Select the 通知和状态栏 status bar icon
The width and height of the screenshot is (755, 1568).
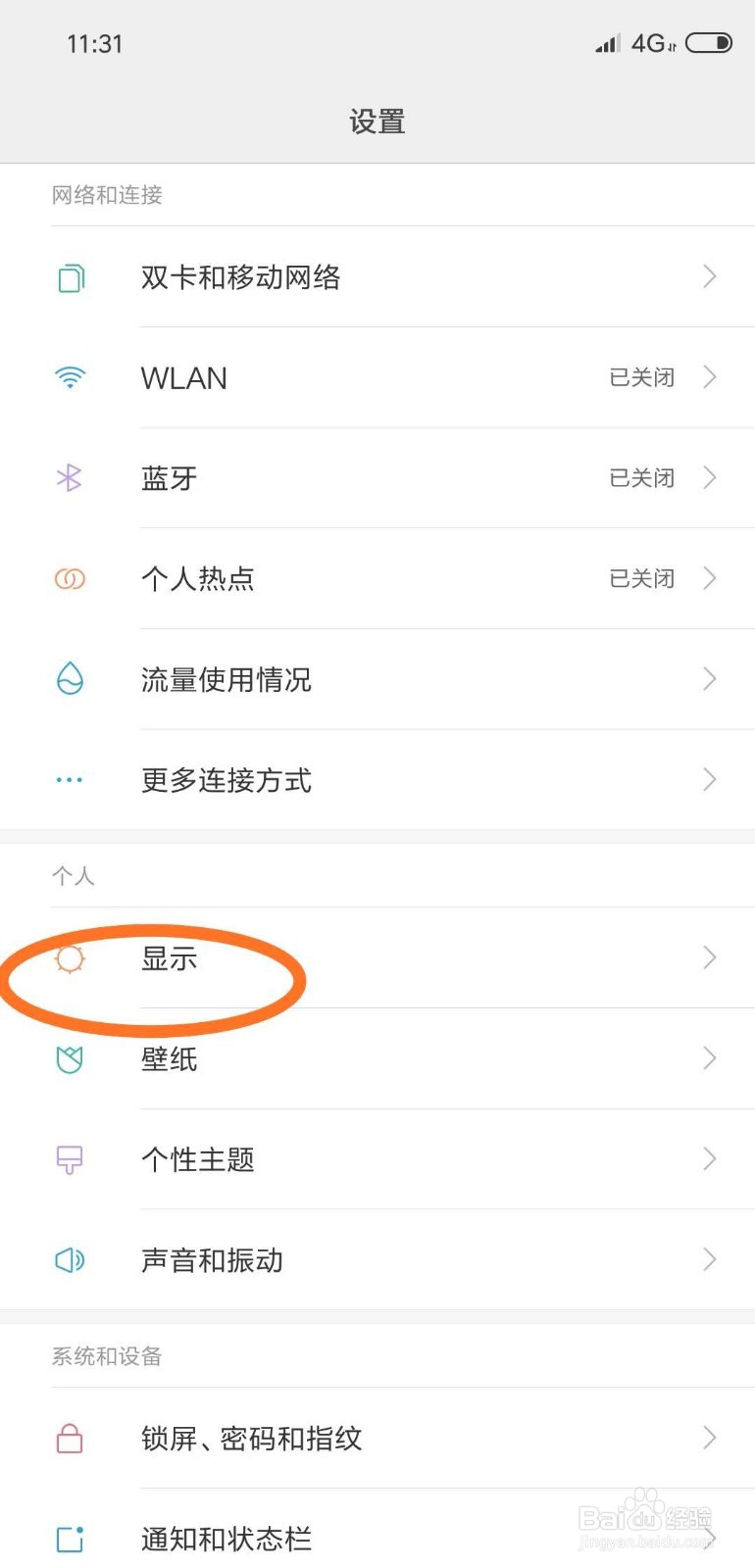[69, 1539]
